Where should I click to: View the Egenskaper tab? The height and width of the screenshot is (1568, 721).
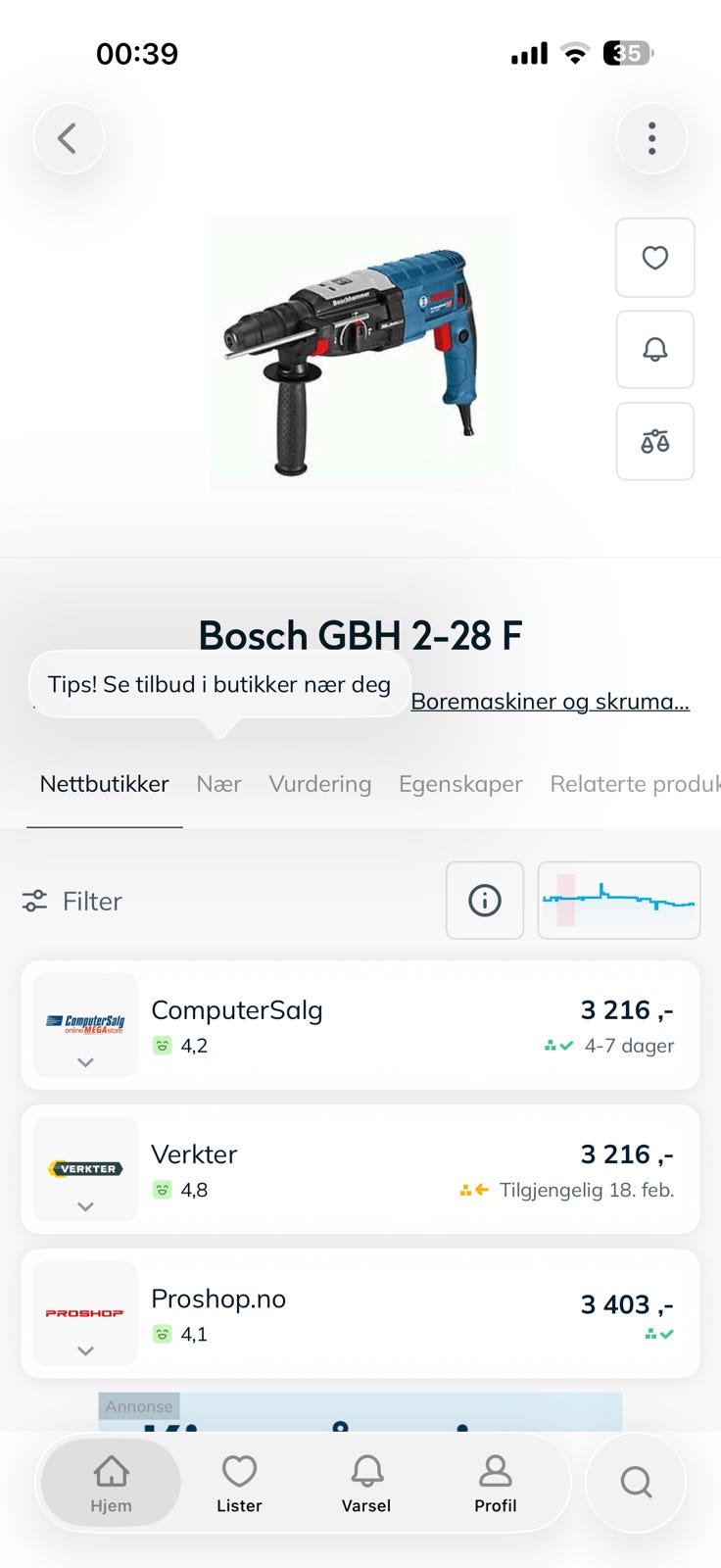(460, 784)
